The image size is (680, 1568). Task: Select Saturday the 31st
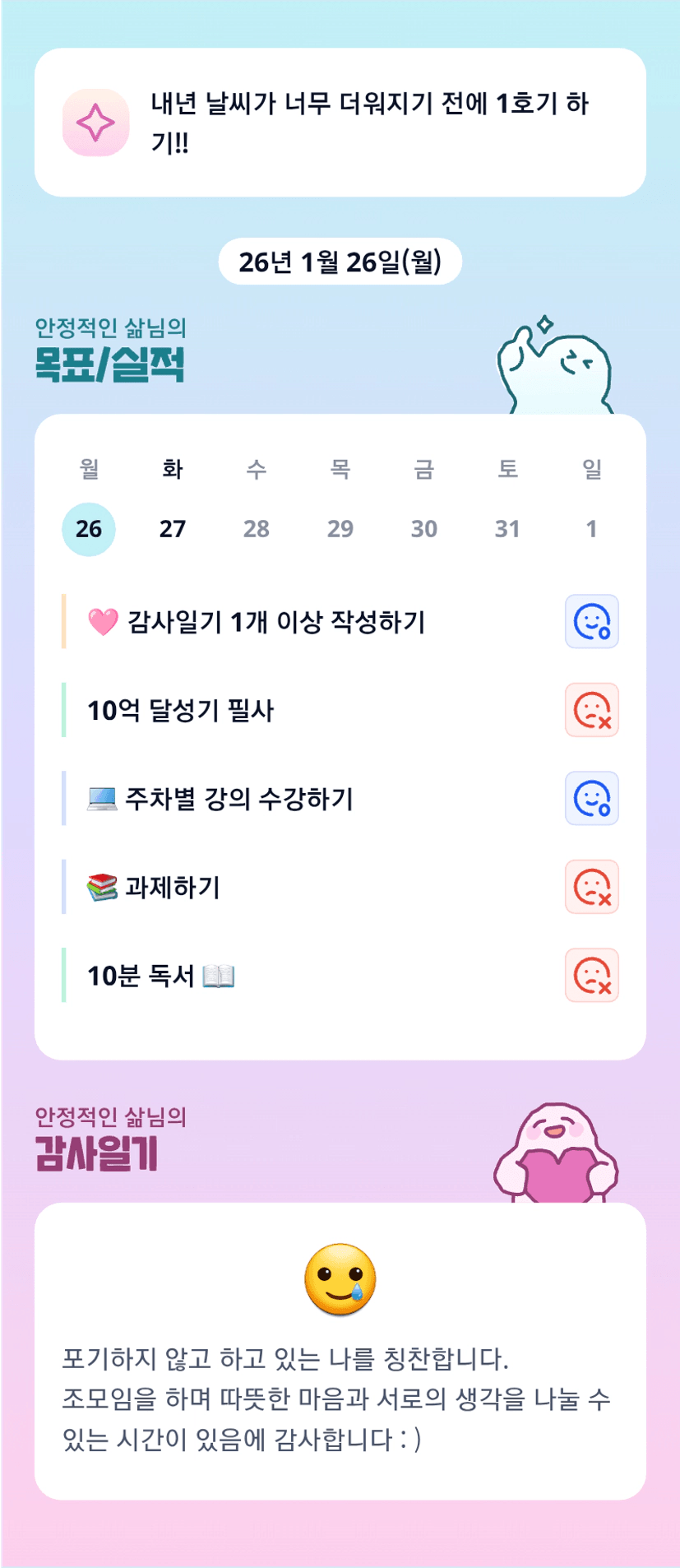[x=507, y=529]
